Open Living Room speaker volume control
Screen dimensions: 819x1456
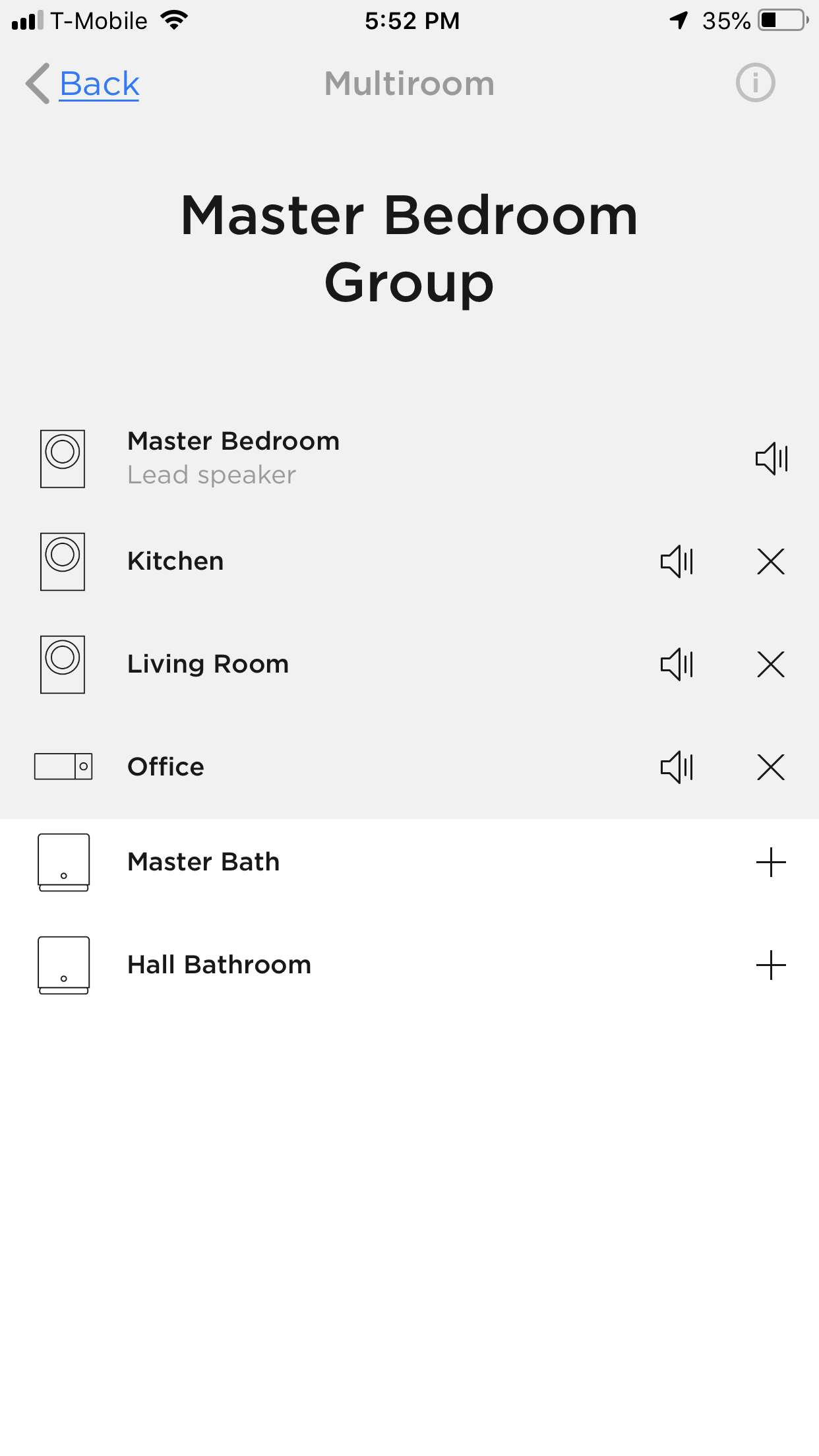click(677, 665)
